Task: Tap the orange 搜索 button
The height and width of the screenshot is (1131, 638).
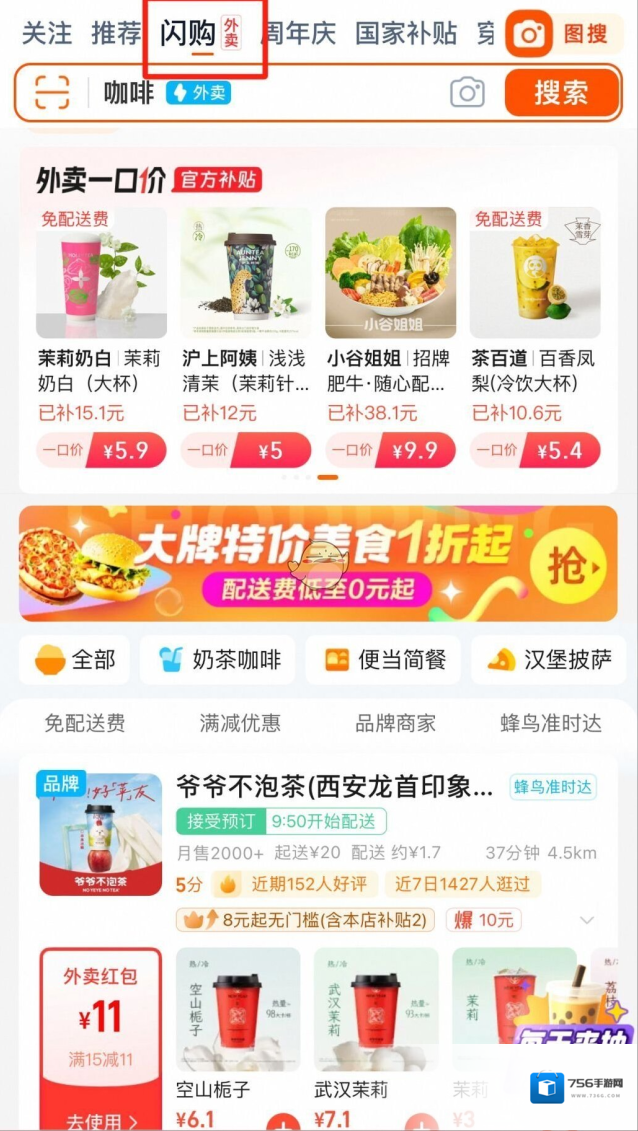Action: (561, 93)
